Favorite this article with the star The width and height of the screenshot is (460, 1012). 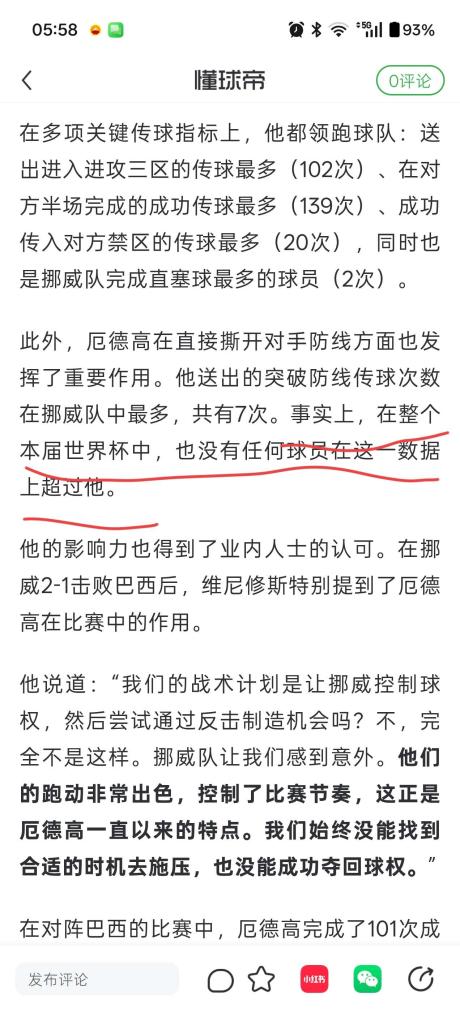point(262,979)
